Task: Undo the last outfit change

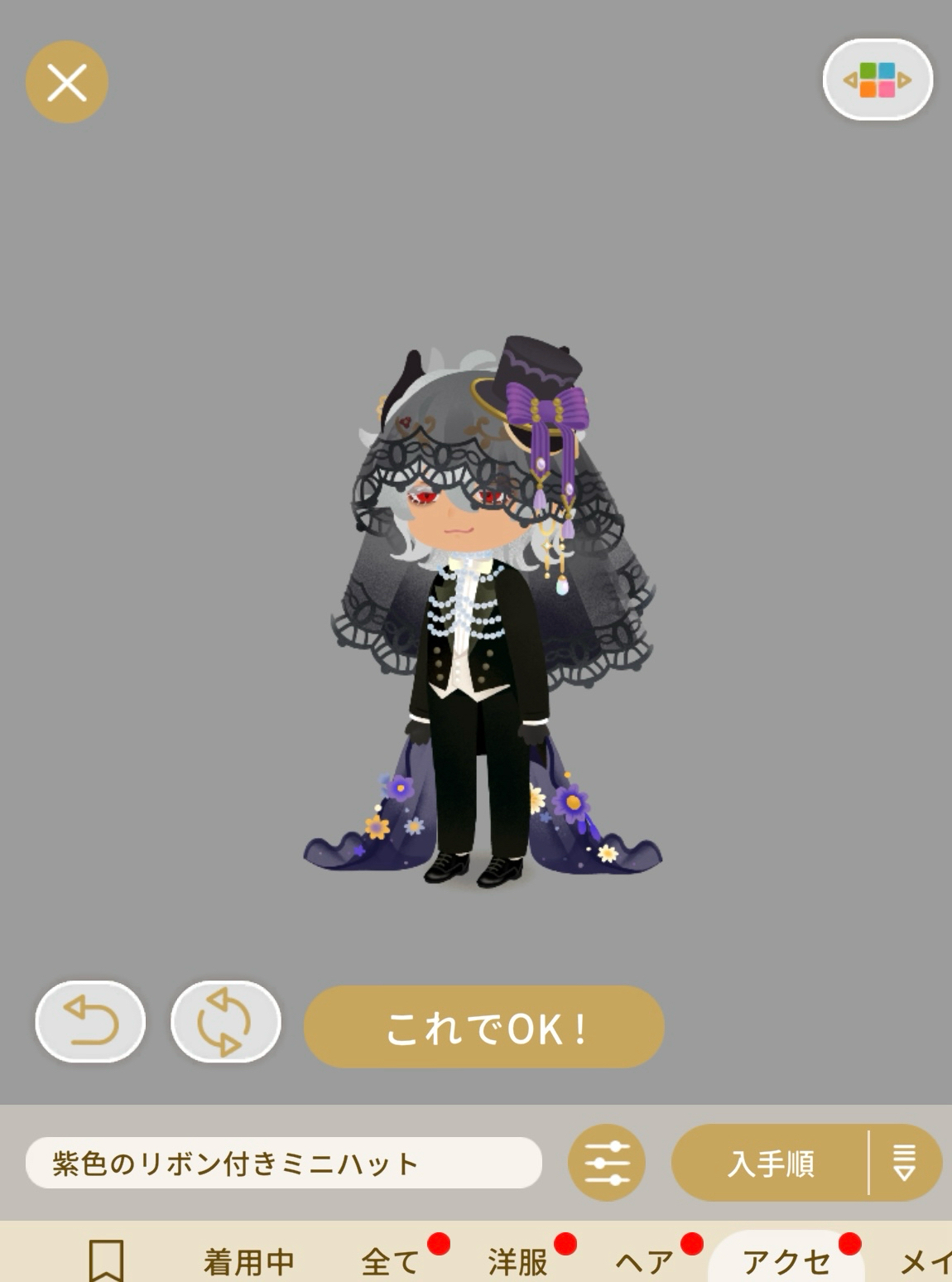Action: [x=90, y=1021]
